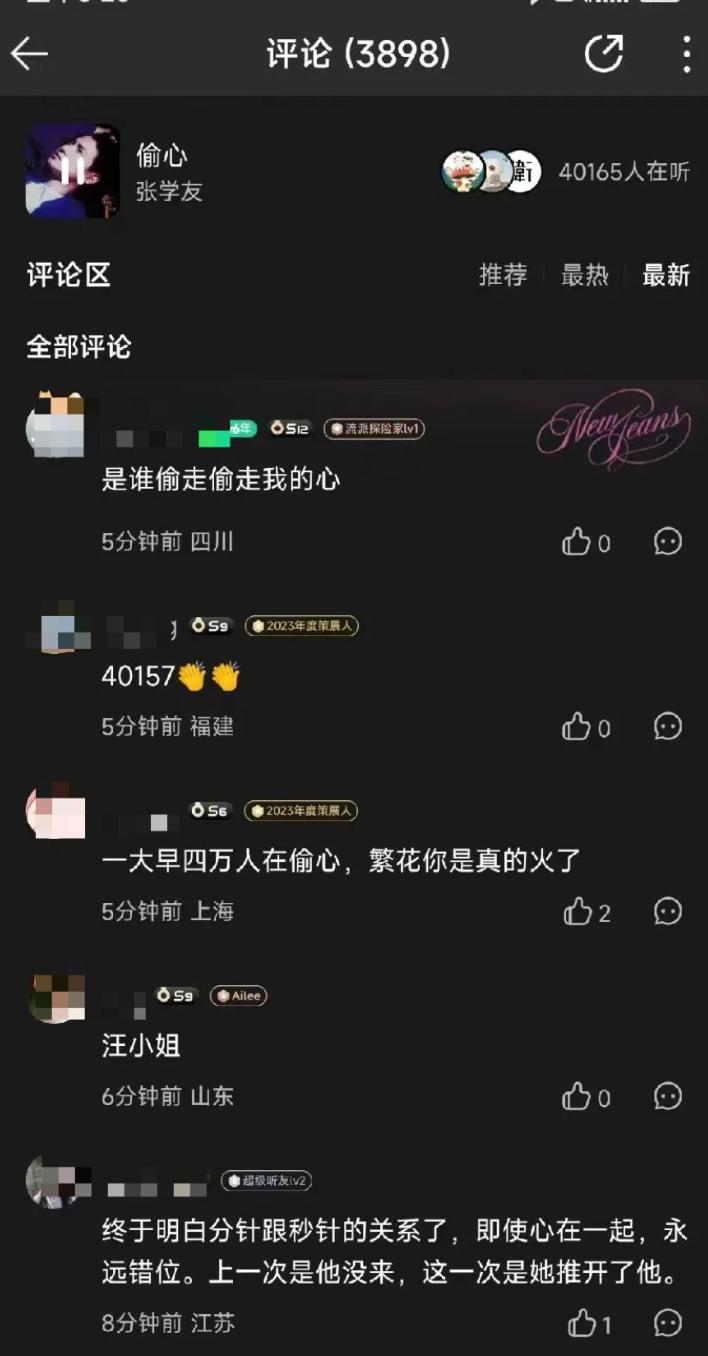Viewport: 708px width, 1356px height.
Task: Like the 汪小姐 comment
Action: point(577,1097)
